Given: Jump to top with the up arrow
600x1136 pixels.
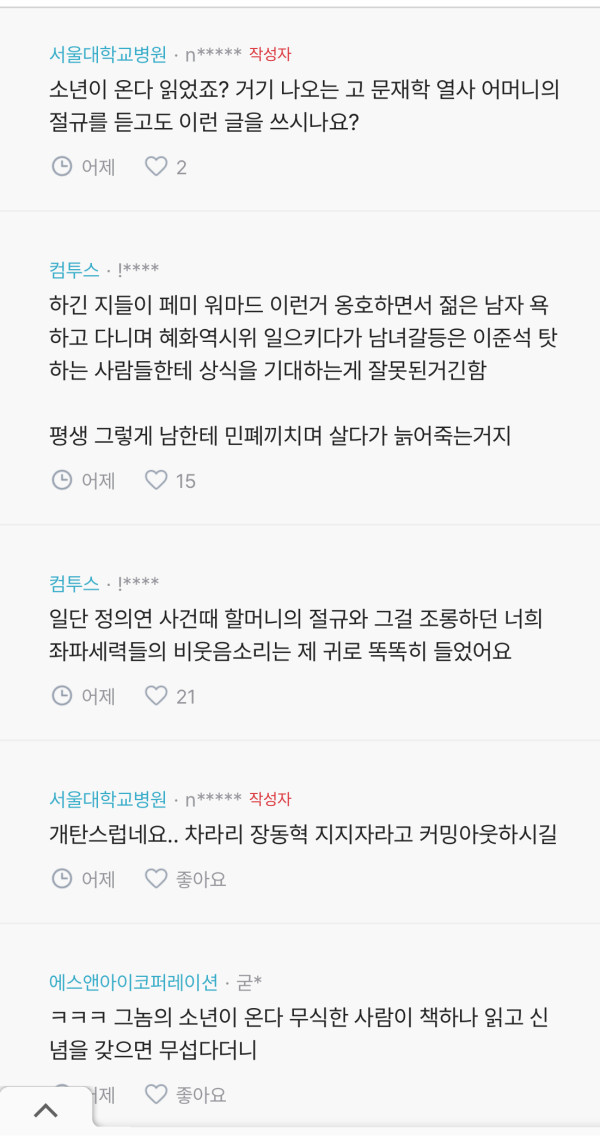Looking at the screenshot, I should 46,1111.
